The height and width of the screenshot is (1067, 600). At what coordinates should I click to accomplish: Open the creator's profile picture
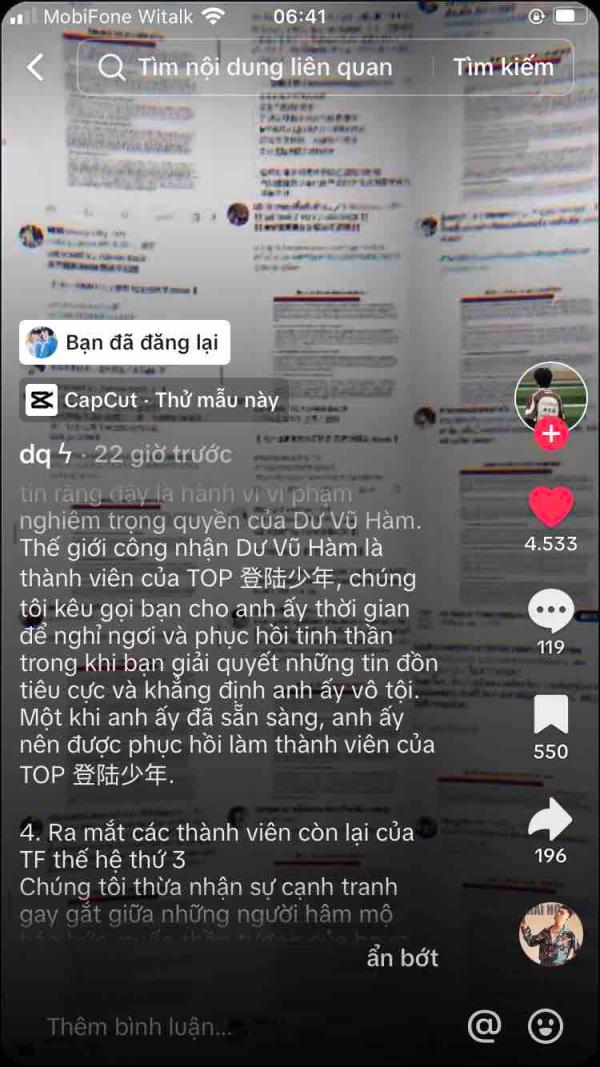pos(550,397)
